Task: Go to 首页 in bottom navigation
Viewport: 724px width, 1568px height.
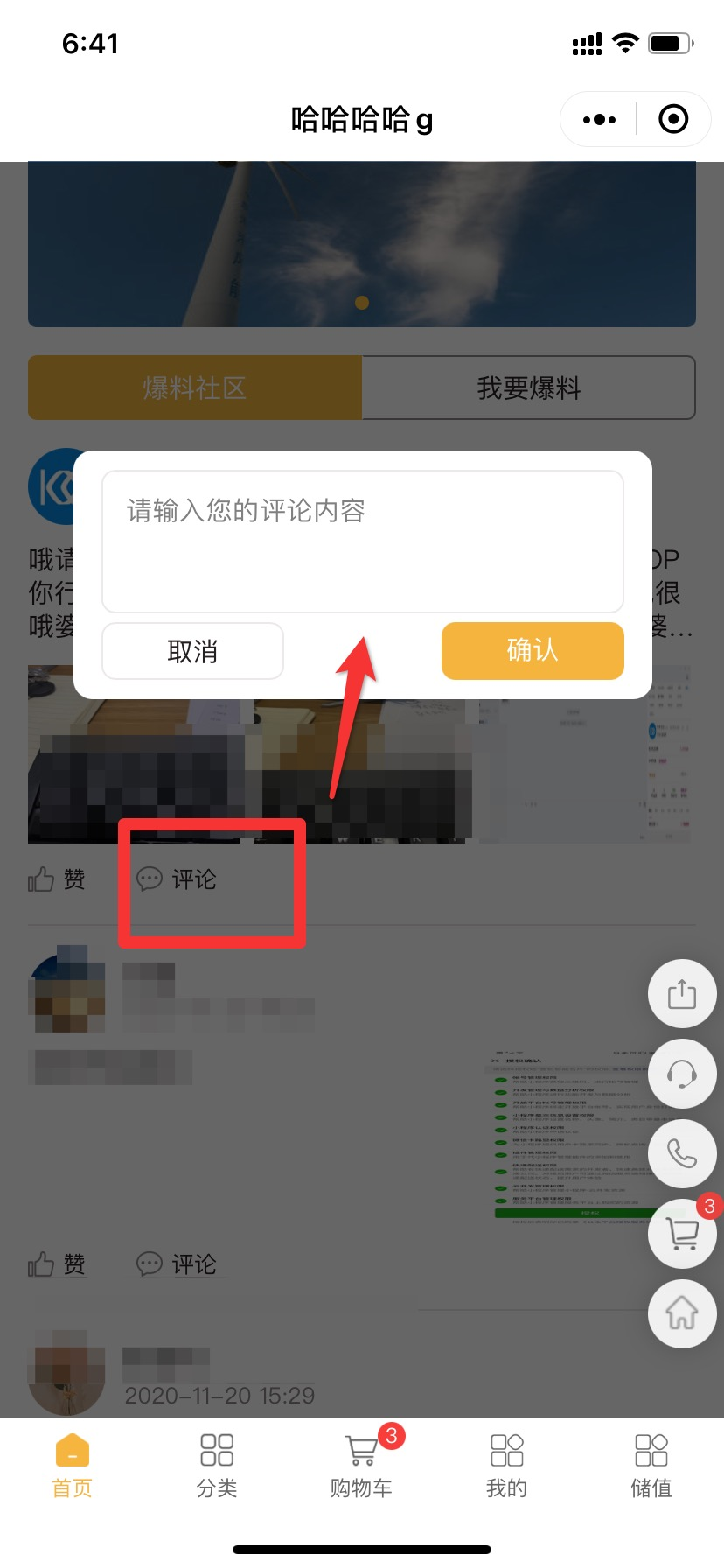Action: [72, 1466]
